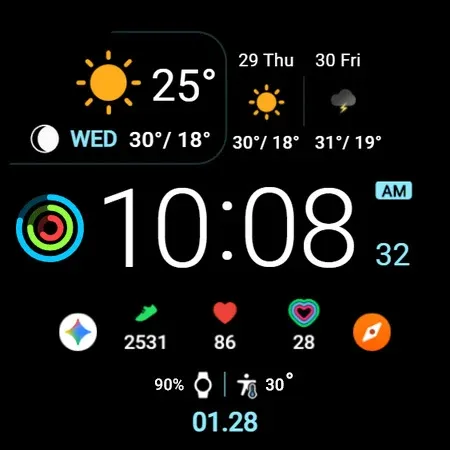Open the Thursday 29 forecast

pos(266,102)
